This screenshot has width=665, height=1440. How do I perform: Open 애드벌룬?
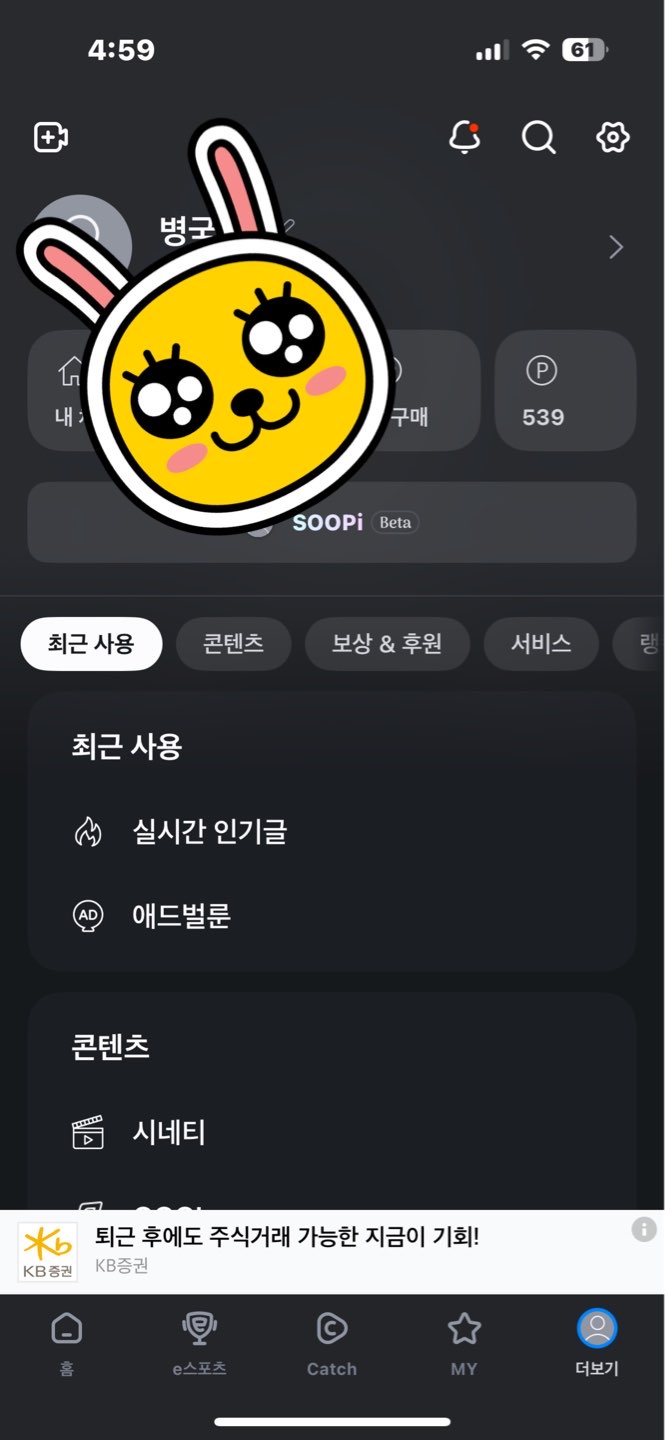[x=182, y=915]
